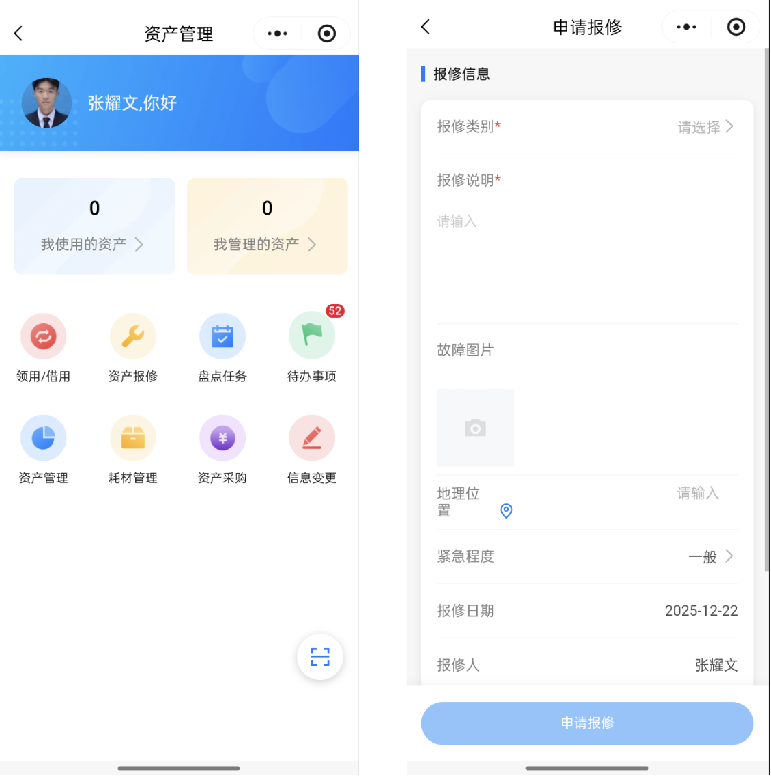Open 我管理的资产 card
Screen dimensions: 771x776
click(267, 226)
